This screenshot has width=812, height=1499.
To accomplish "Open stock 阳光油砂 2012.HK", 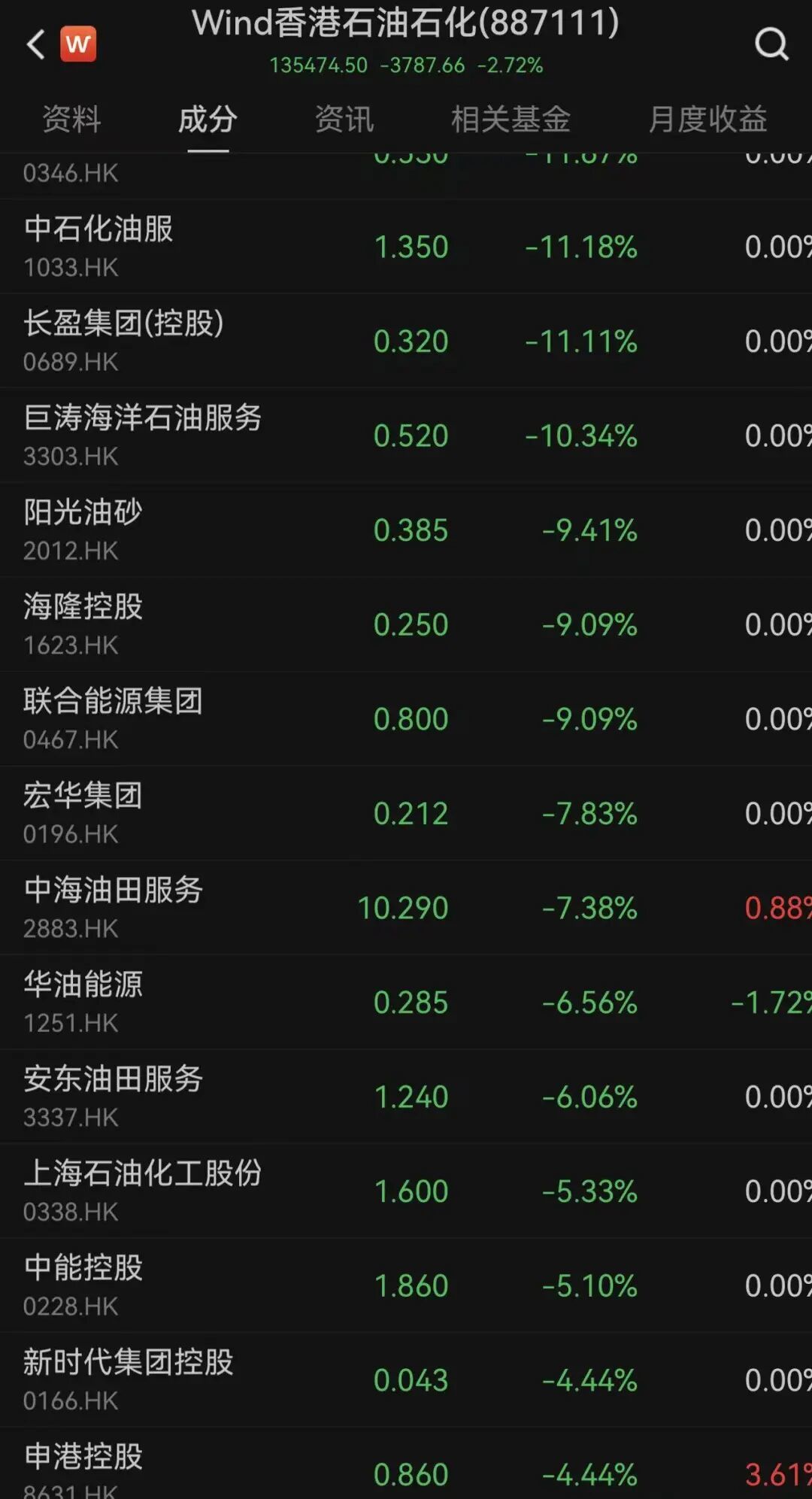I will pyautogui.click(x=406, y=530).
